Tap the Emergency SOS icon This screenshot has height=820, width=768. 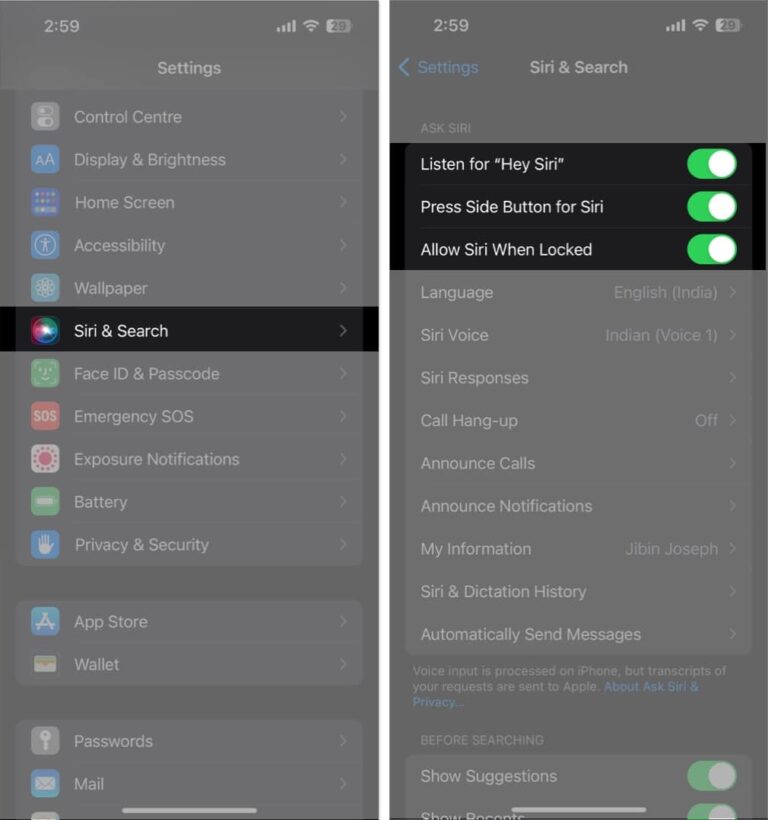[45, 416]
